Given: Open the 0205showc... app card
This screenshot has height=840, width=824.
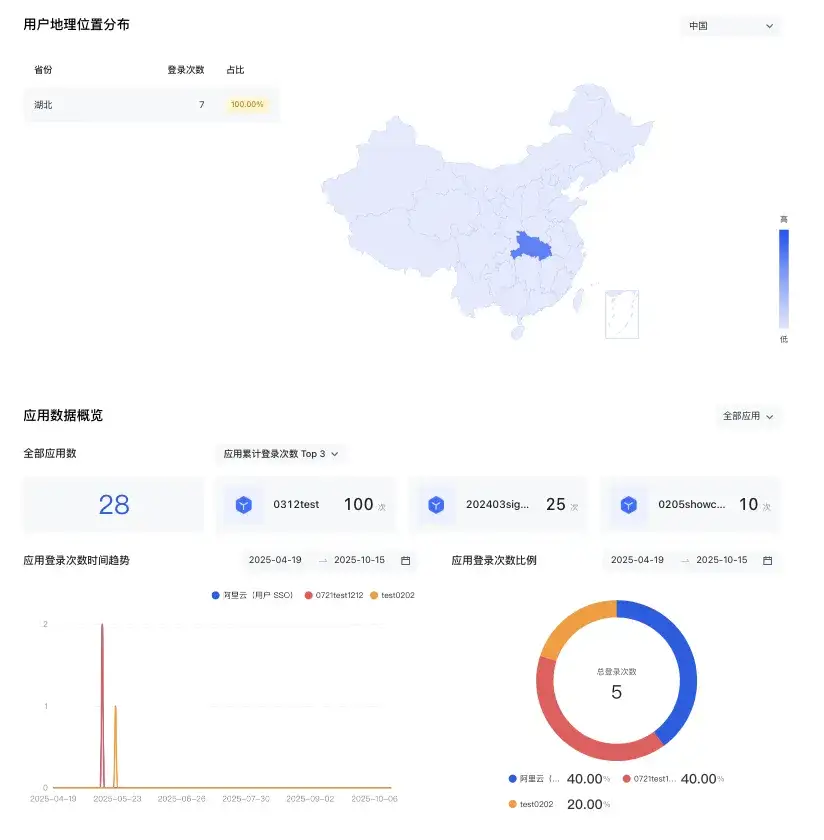Looking at the screenshot, I should tap(690, 505).
